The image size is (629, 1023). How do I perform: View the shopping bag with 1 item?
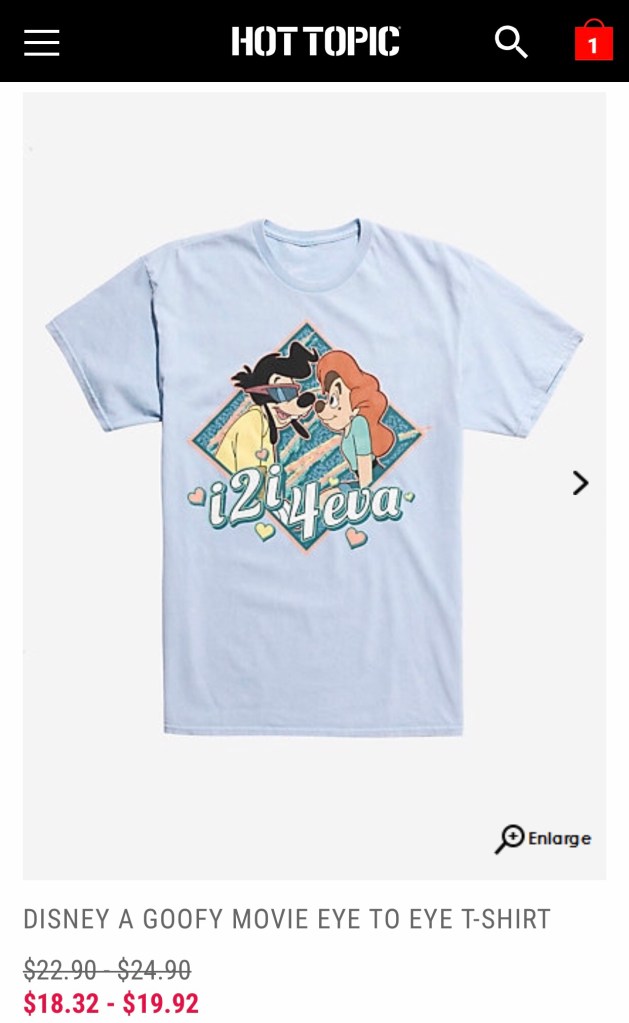[593, 42]
